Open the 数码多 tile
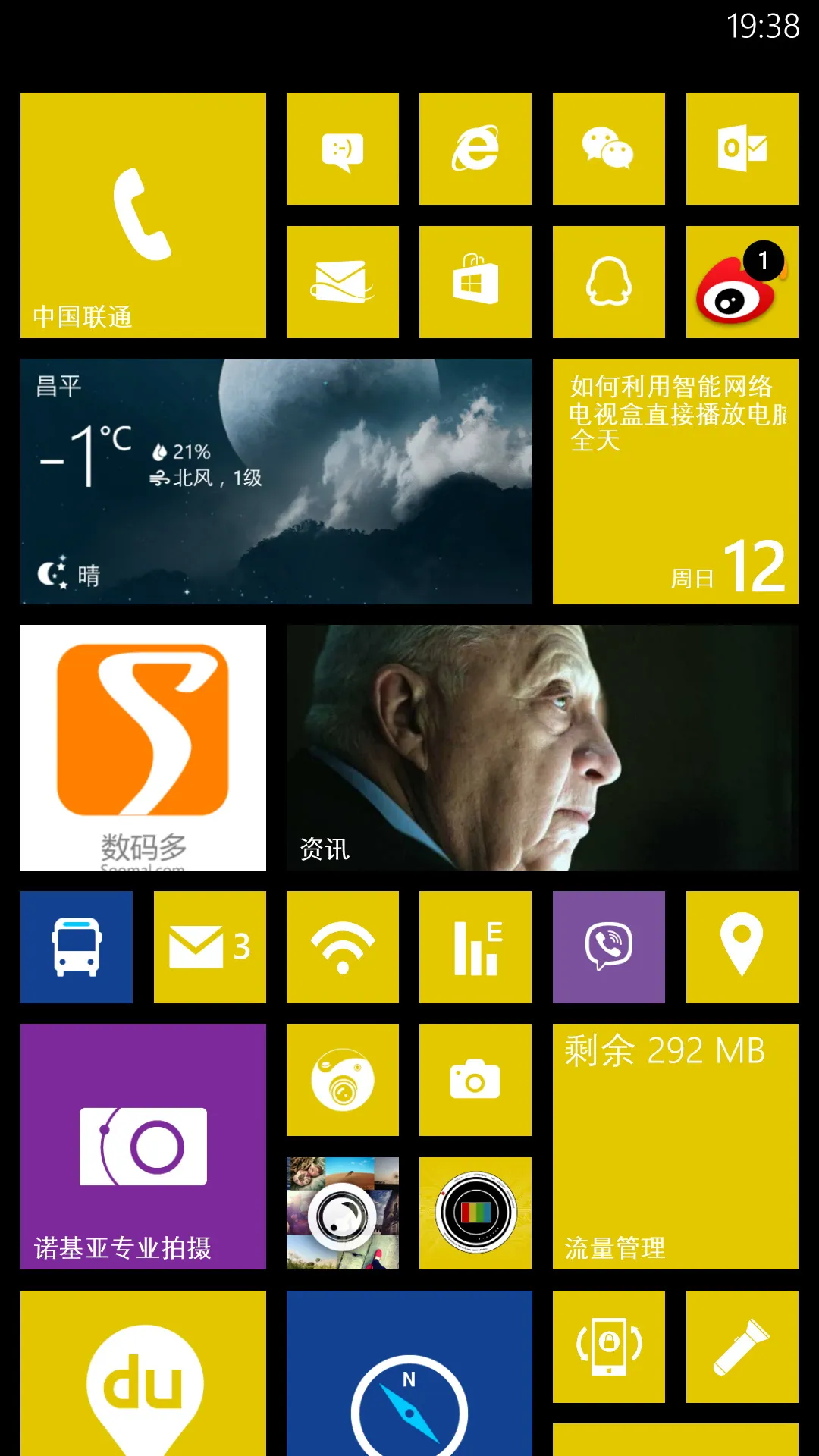 coord(143,747)
